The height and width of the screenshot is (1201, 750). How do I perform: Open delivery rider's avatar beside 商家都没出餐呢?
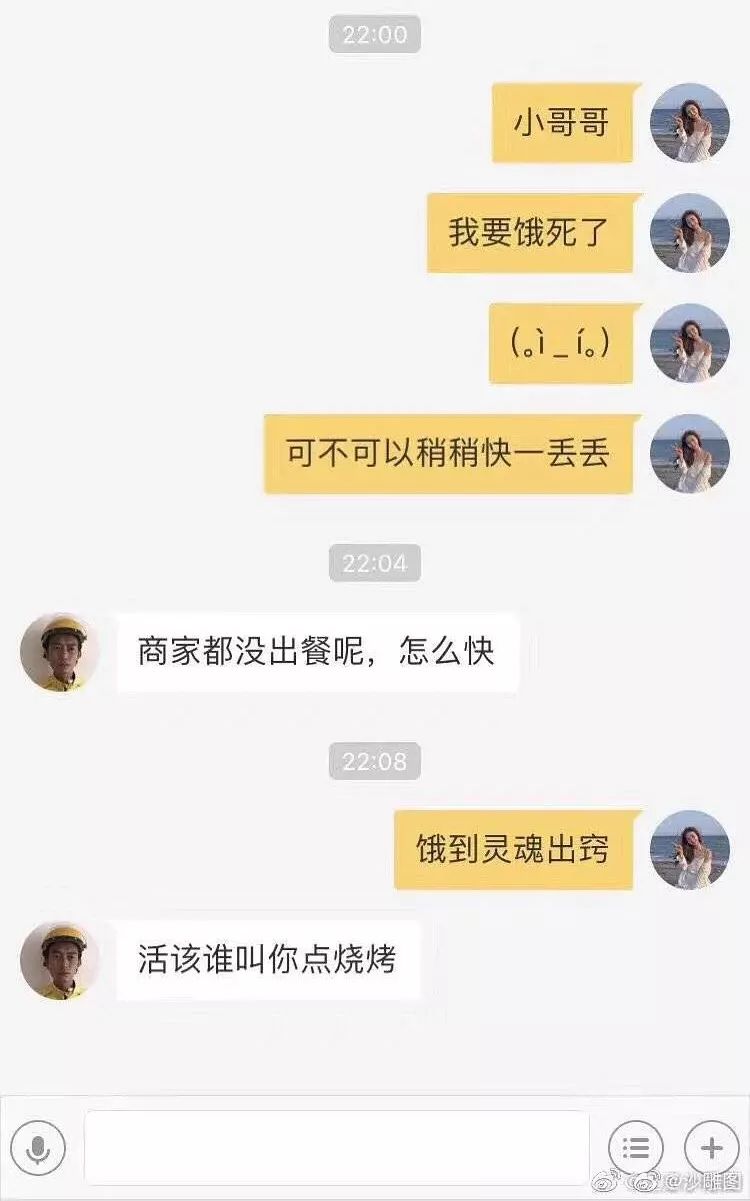pos(59,653)
